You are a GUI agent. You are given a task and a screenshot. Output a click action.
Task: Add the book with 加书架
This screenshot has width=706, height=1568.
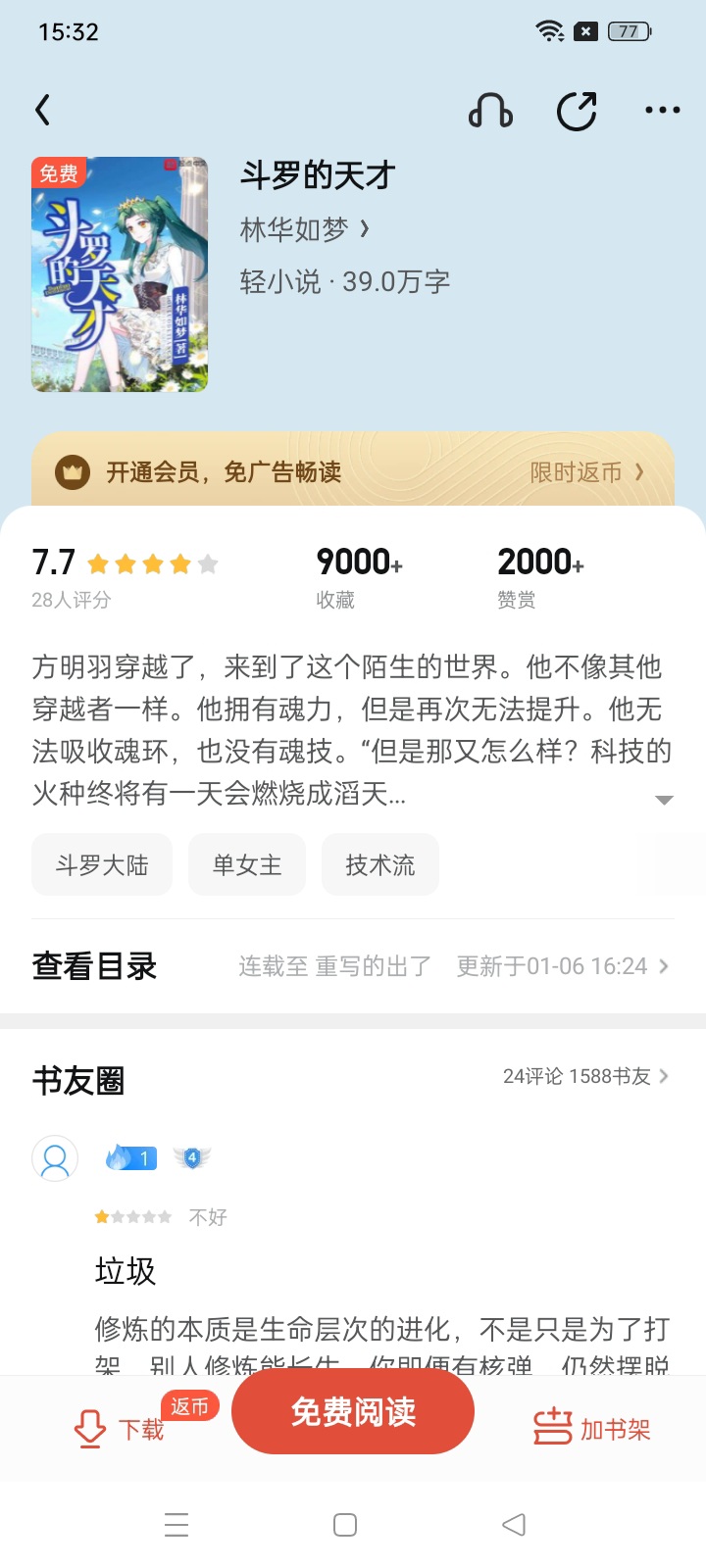592,1430
